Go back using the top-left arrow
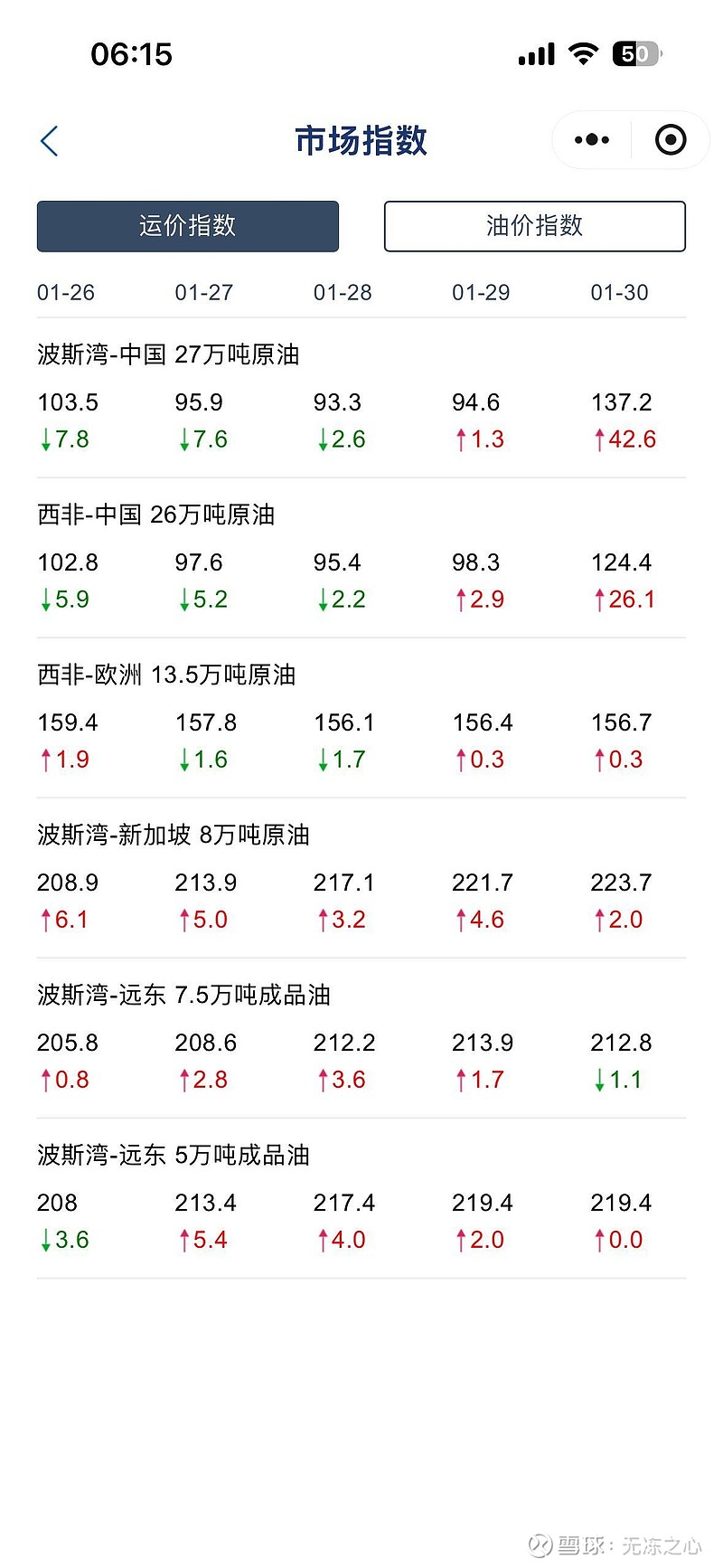The width and height of the screenshot is (723, 1568). point(50,141)
